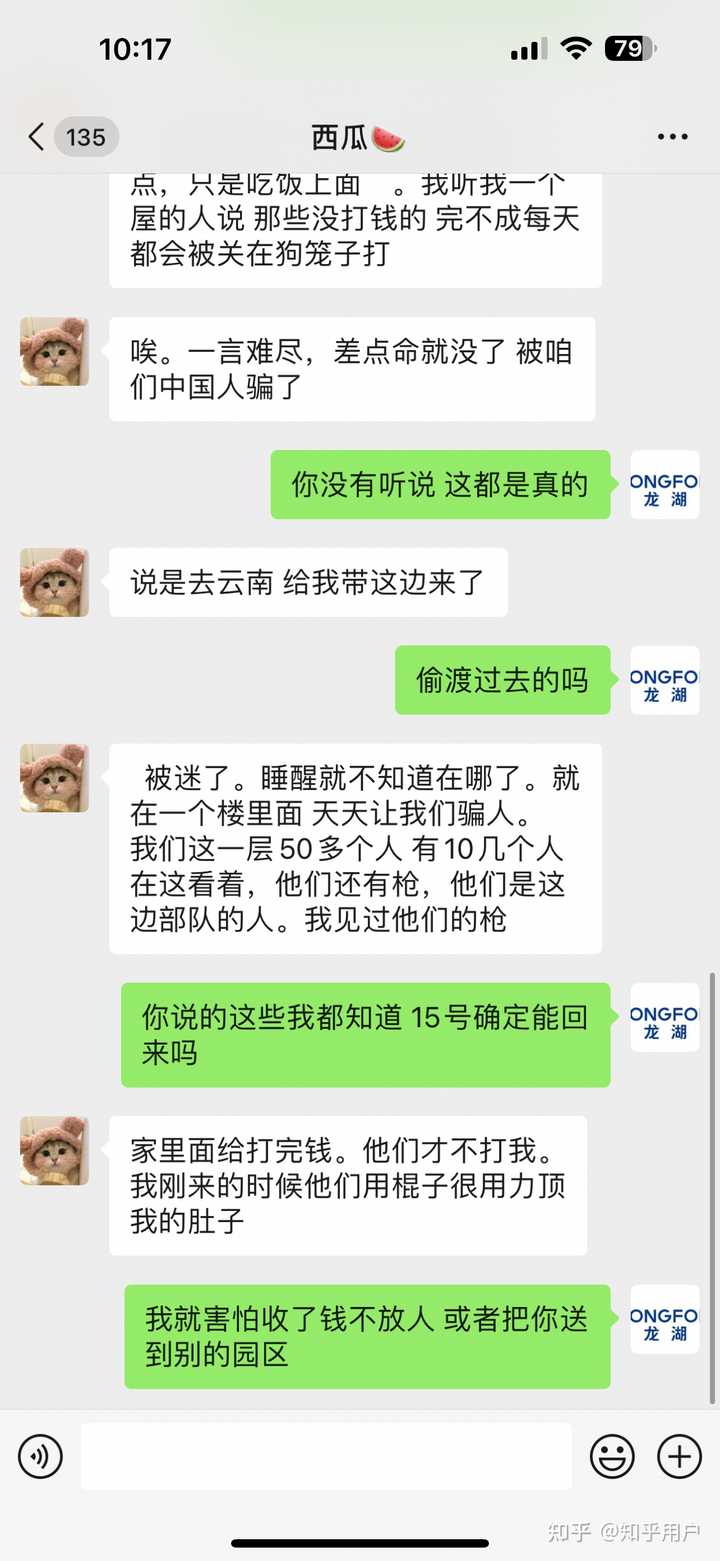Switch to voice message input
720x1561 pixels.
point(40,1456)
